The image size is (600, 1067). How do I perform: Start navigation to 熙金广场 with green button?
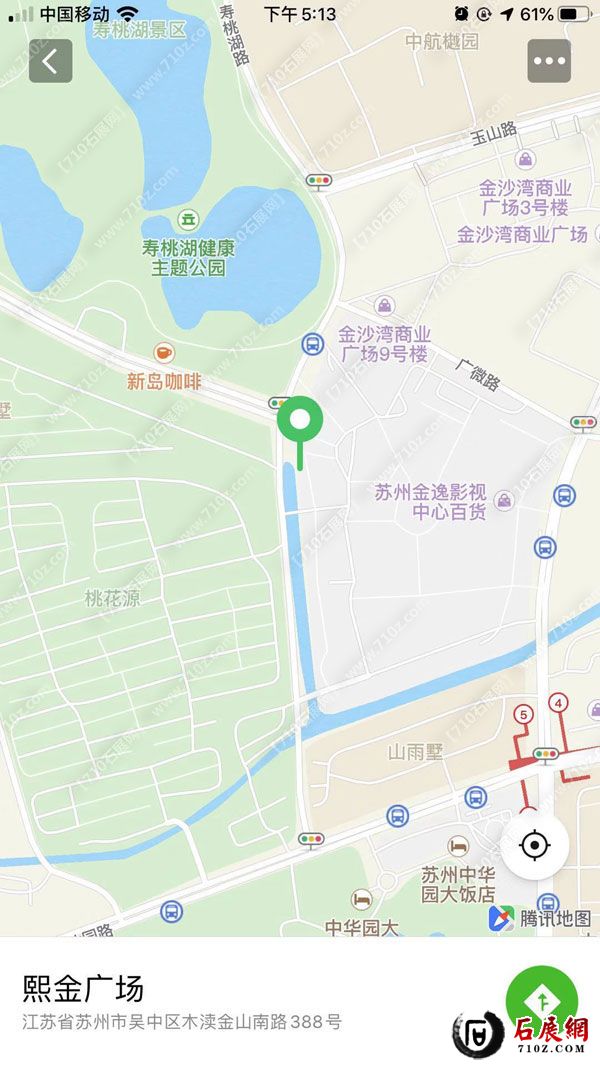click(541, 998)
